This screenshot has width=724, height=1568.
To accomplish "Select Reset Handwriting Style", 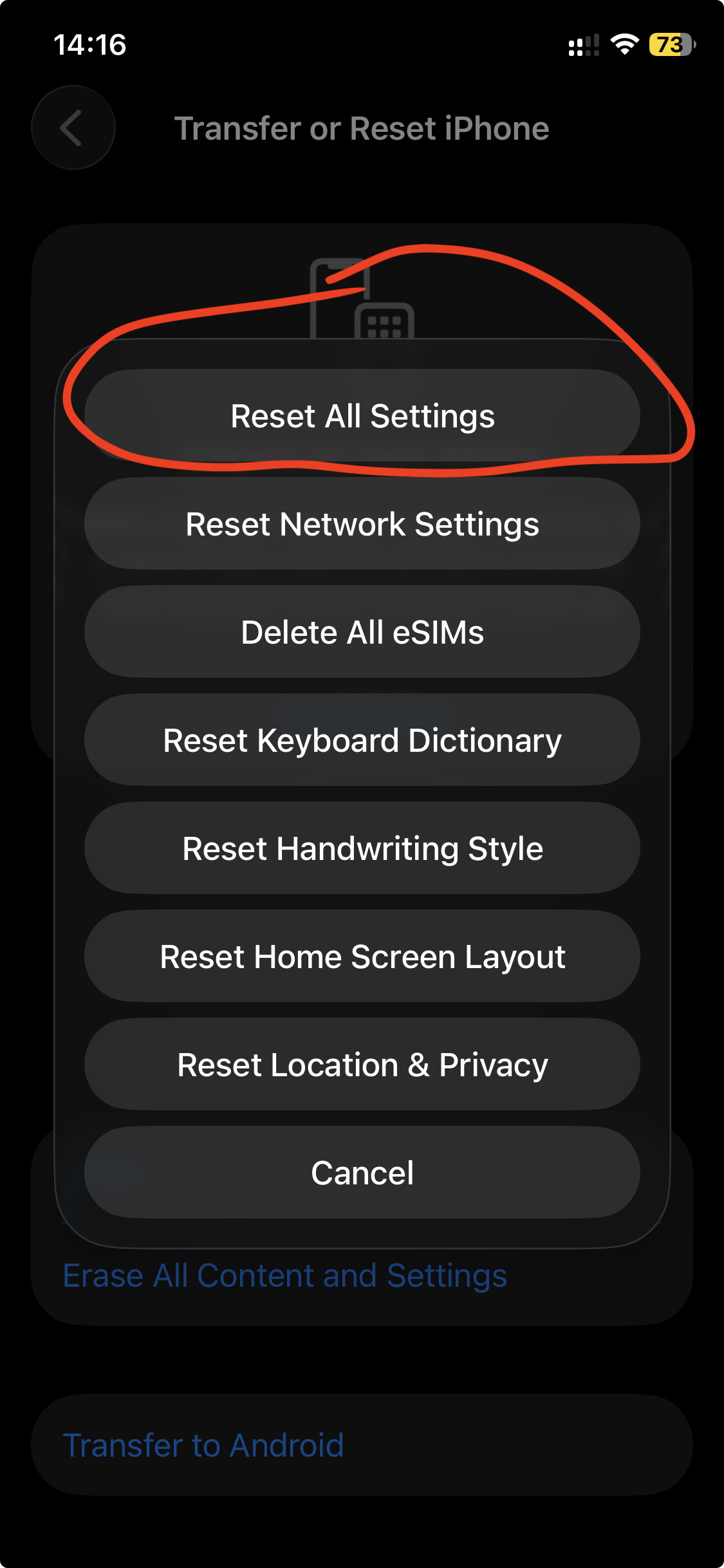I will point(362,848).
